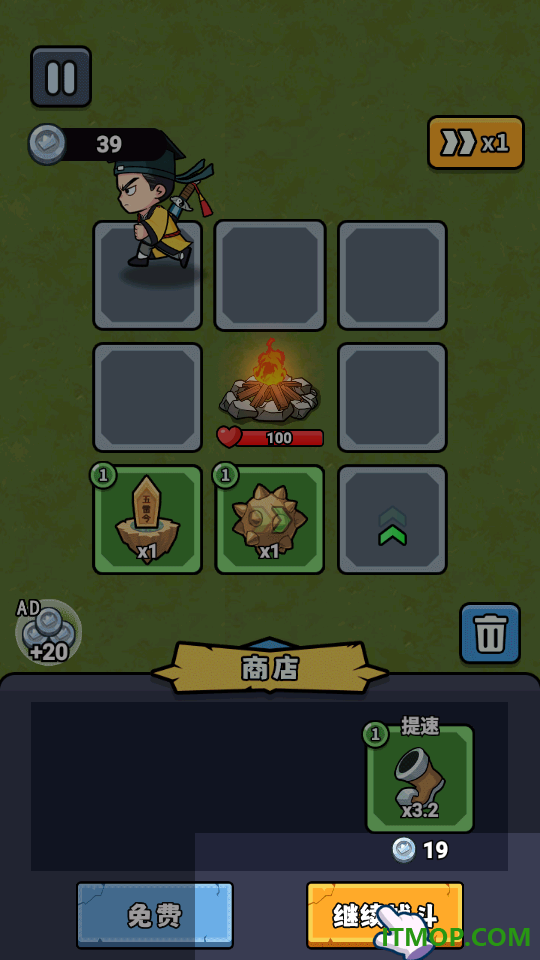Pause the game

pyautogui.click(x=61, y=77)
